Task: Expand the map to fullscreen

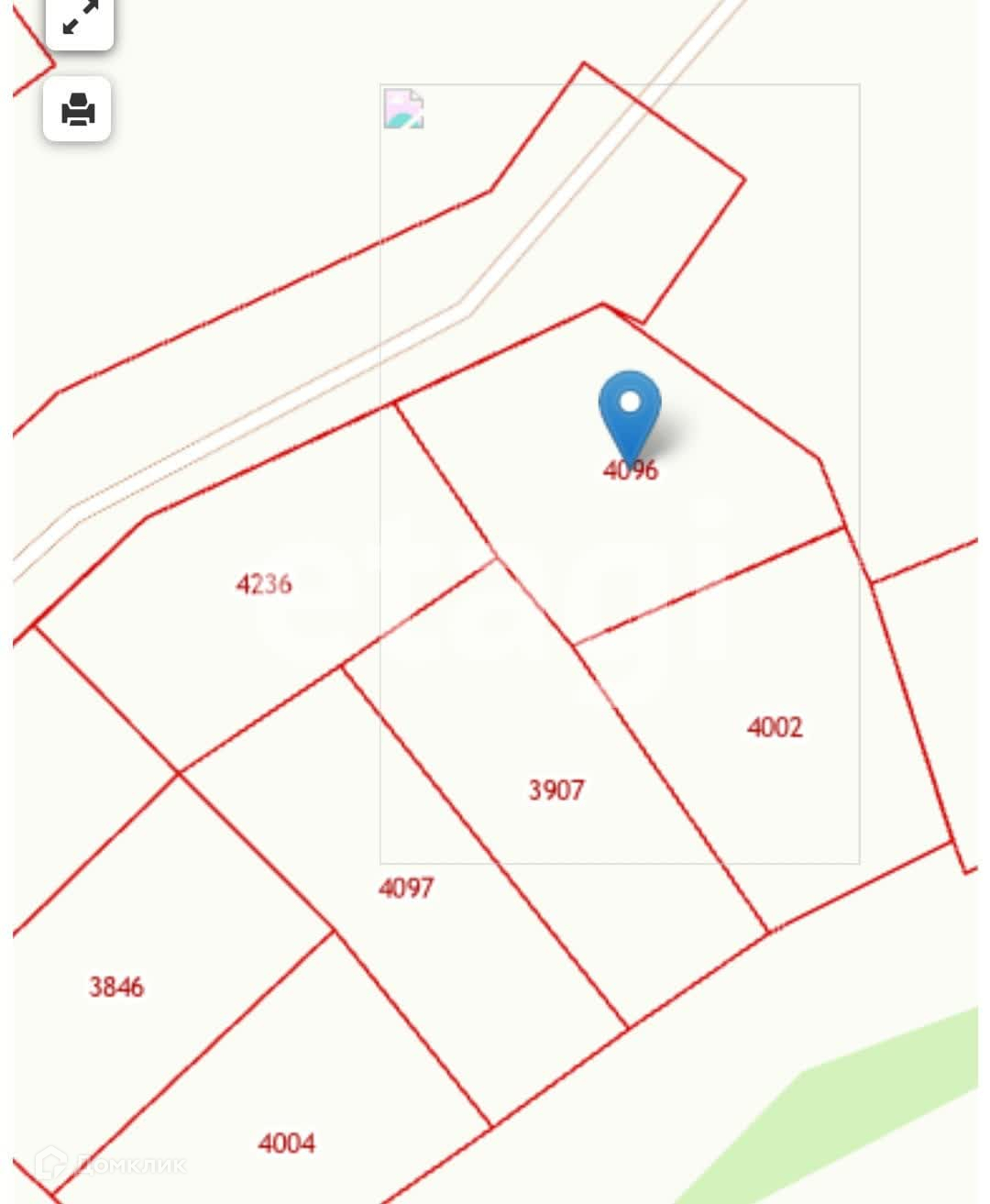Action: [x=80, y=18]
